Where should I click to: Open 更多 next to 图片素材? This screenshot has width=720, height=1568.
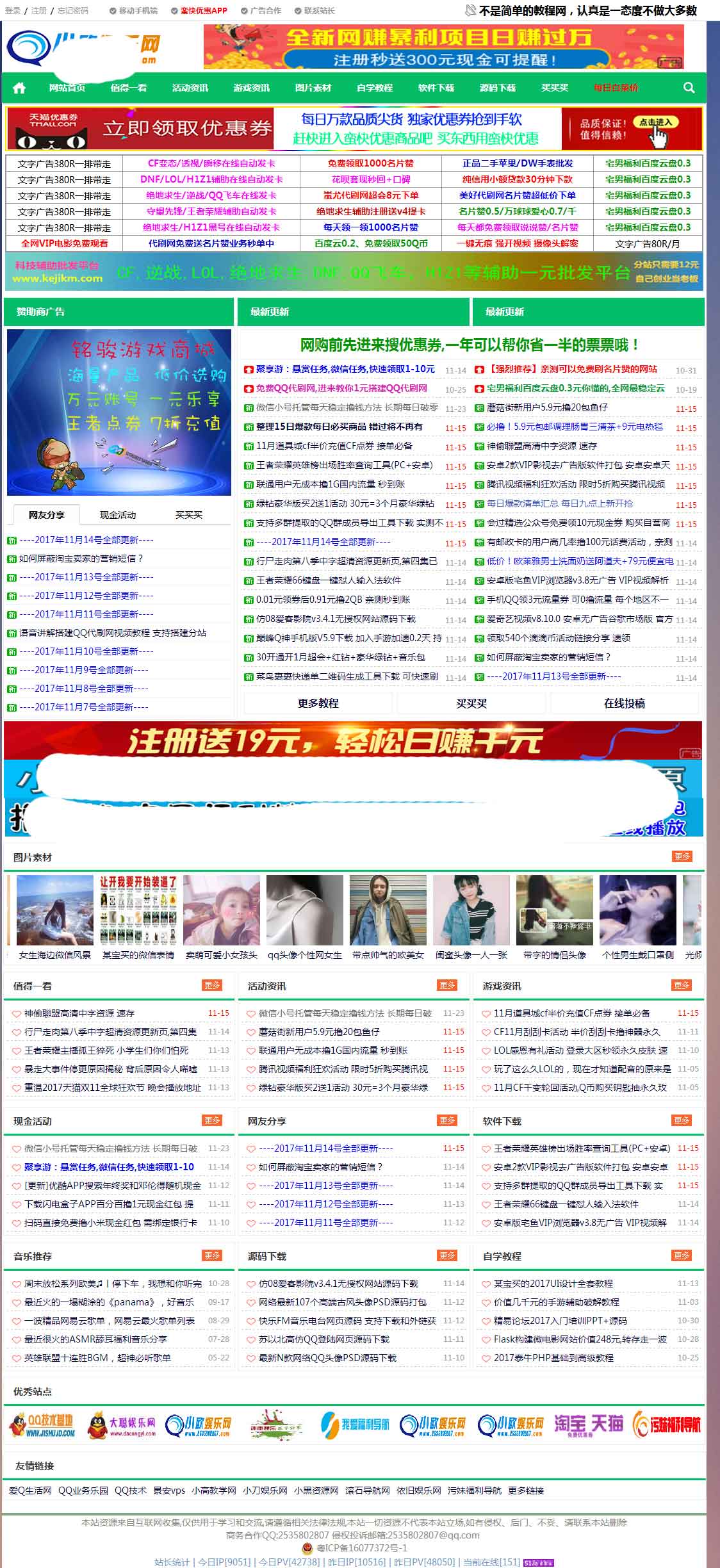(x=682, y=856)
